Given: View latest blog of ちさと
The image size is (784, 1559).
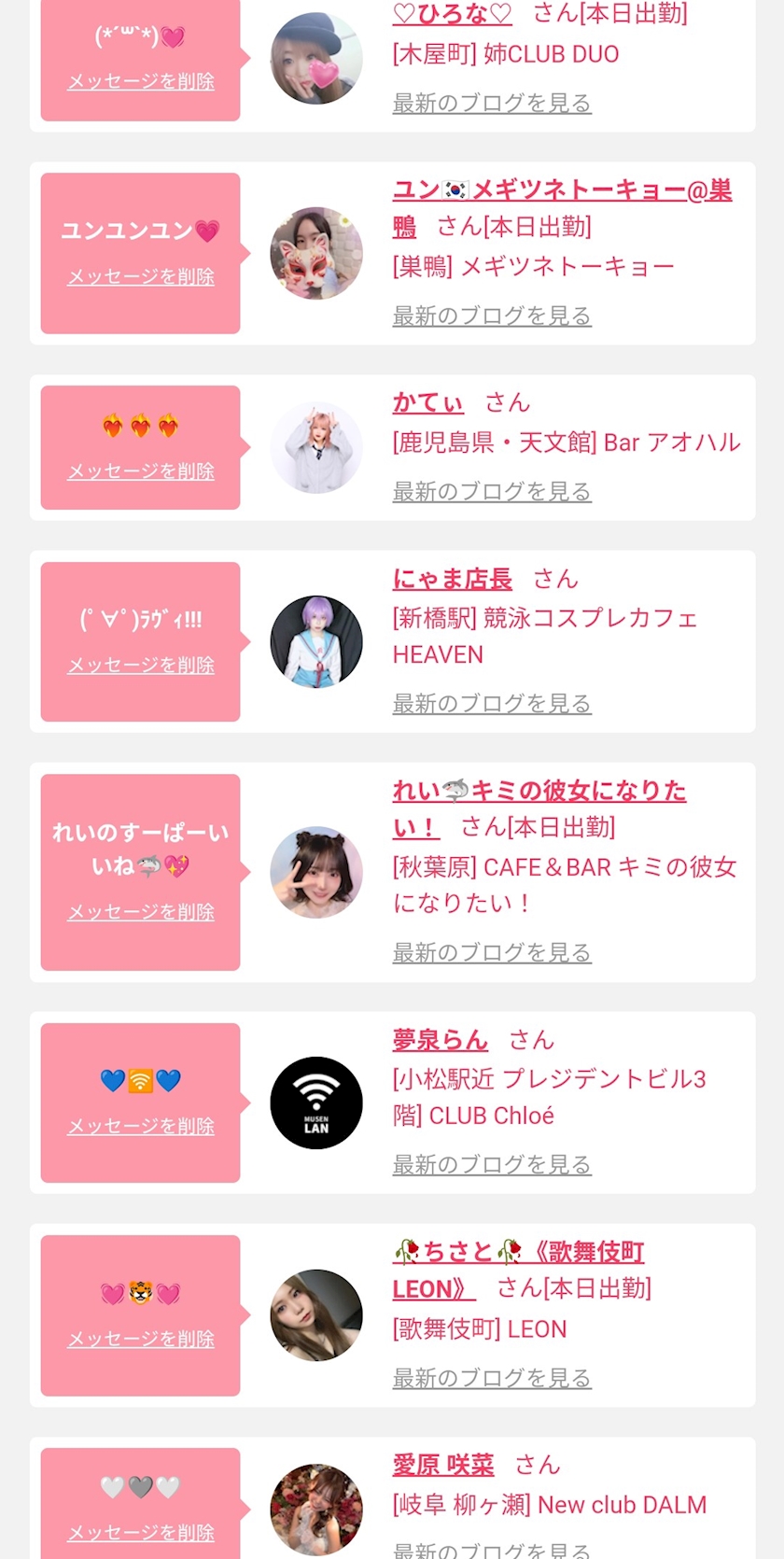Looking at the screenshot, I should coord(492,1377).
